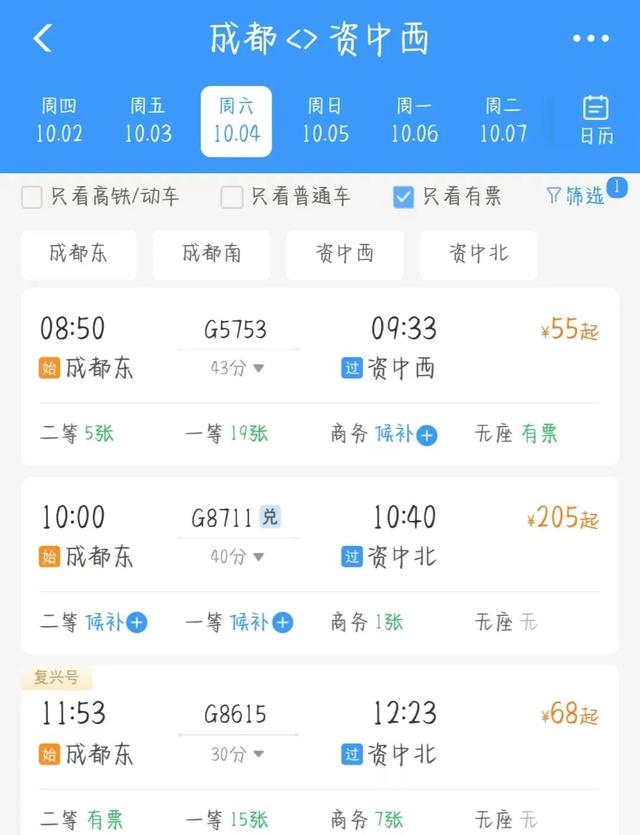The image size is (640, 835).
Task: Go back from the 成都<>资中西 page
Action: click(42, 39)
